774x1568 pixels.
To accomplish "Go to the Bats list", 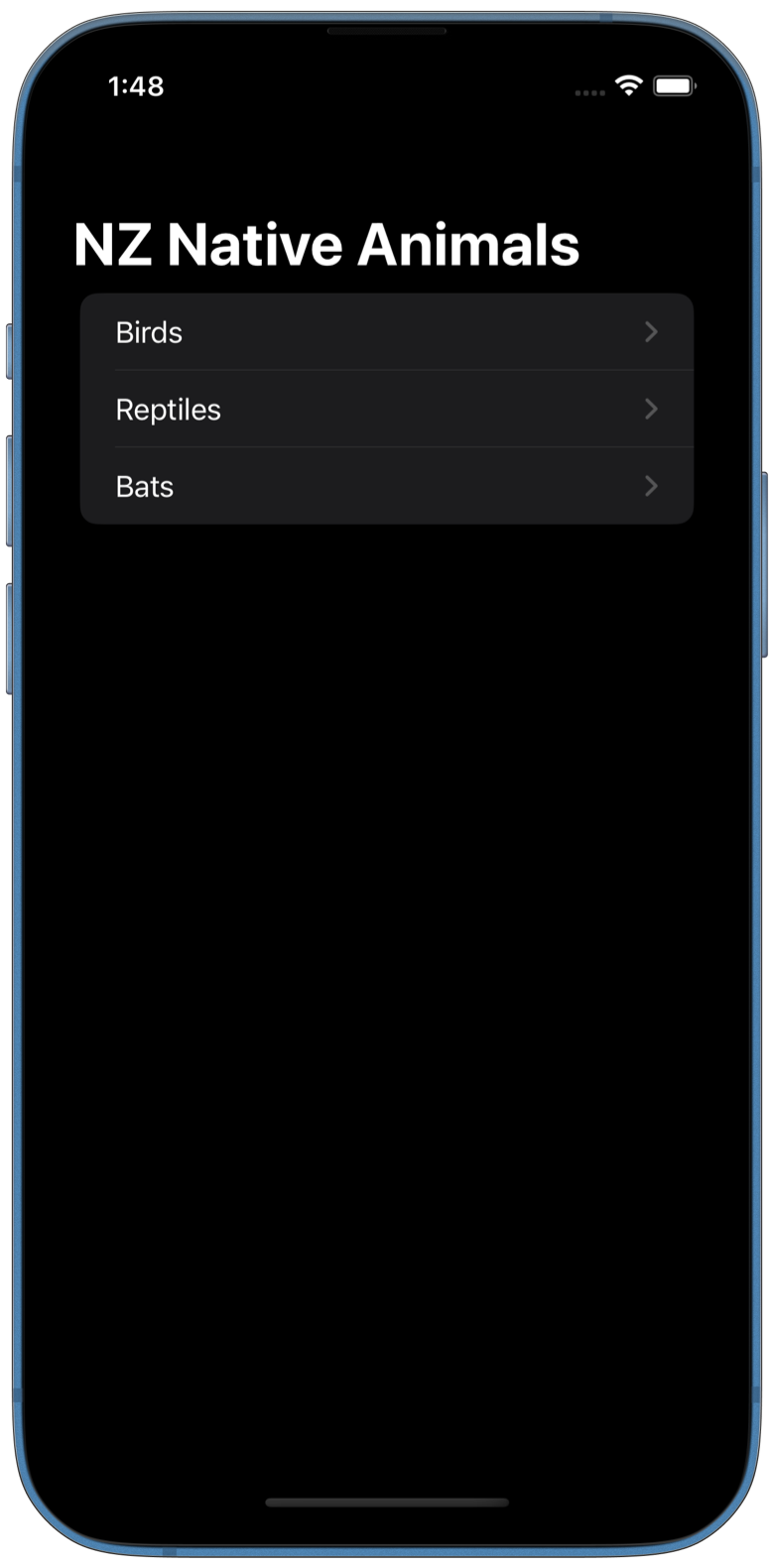I will (x=386, y=486).
